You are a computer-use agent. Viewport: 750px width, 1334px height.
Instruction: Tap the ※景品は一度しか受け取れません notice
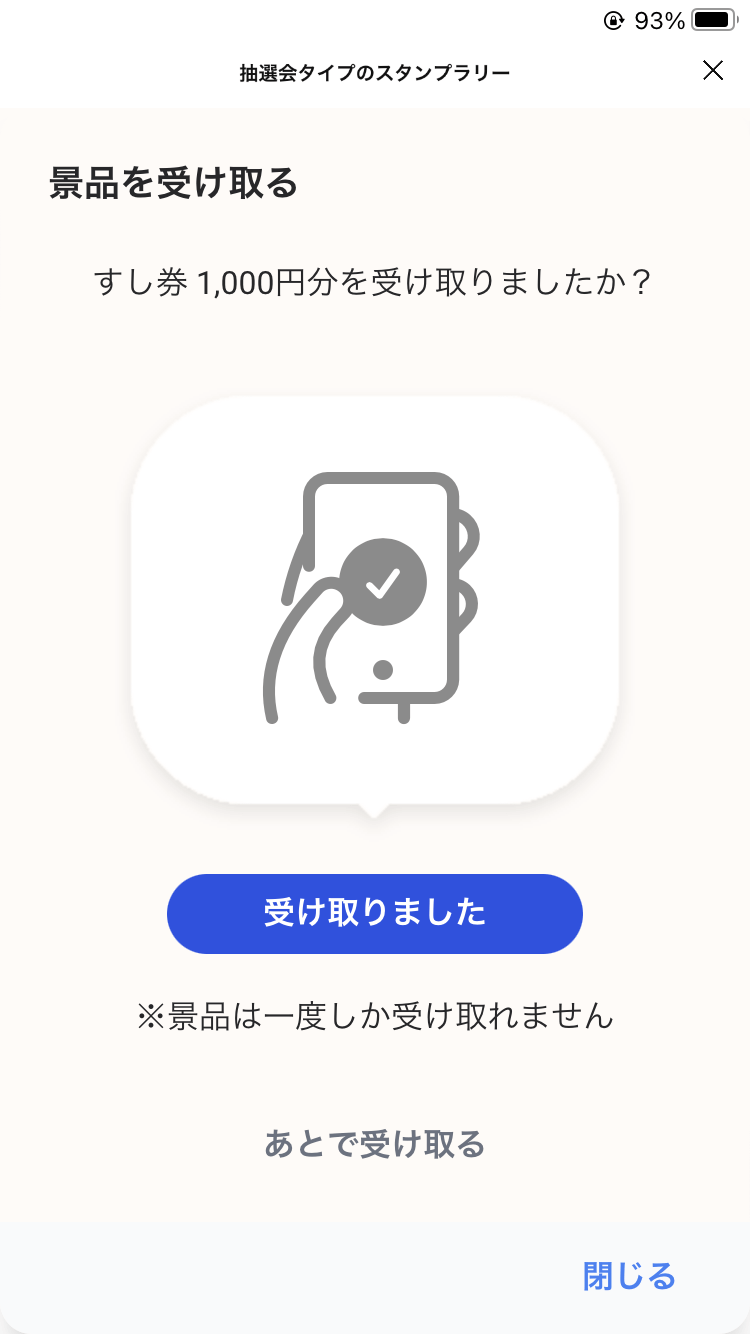click(x=375, y=1016)
